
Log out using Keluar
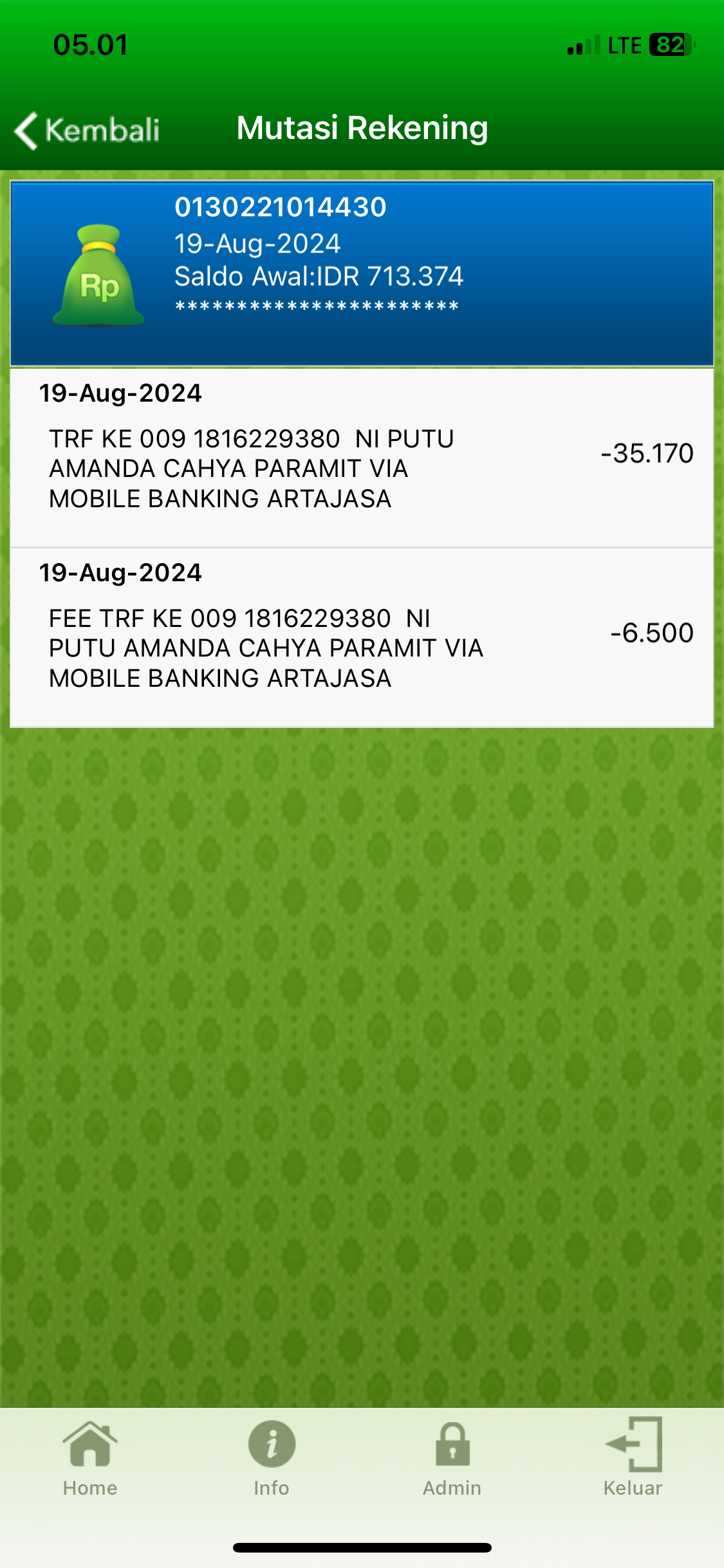(x=633, y=1459)
